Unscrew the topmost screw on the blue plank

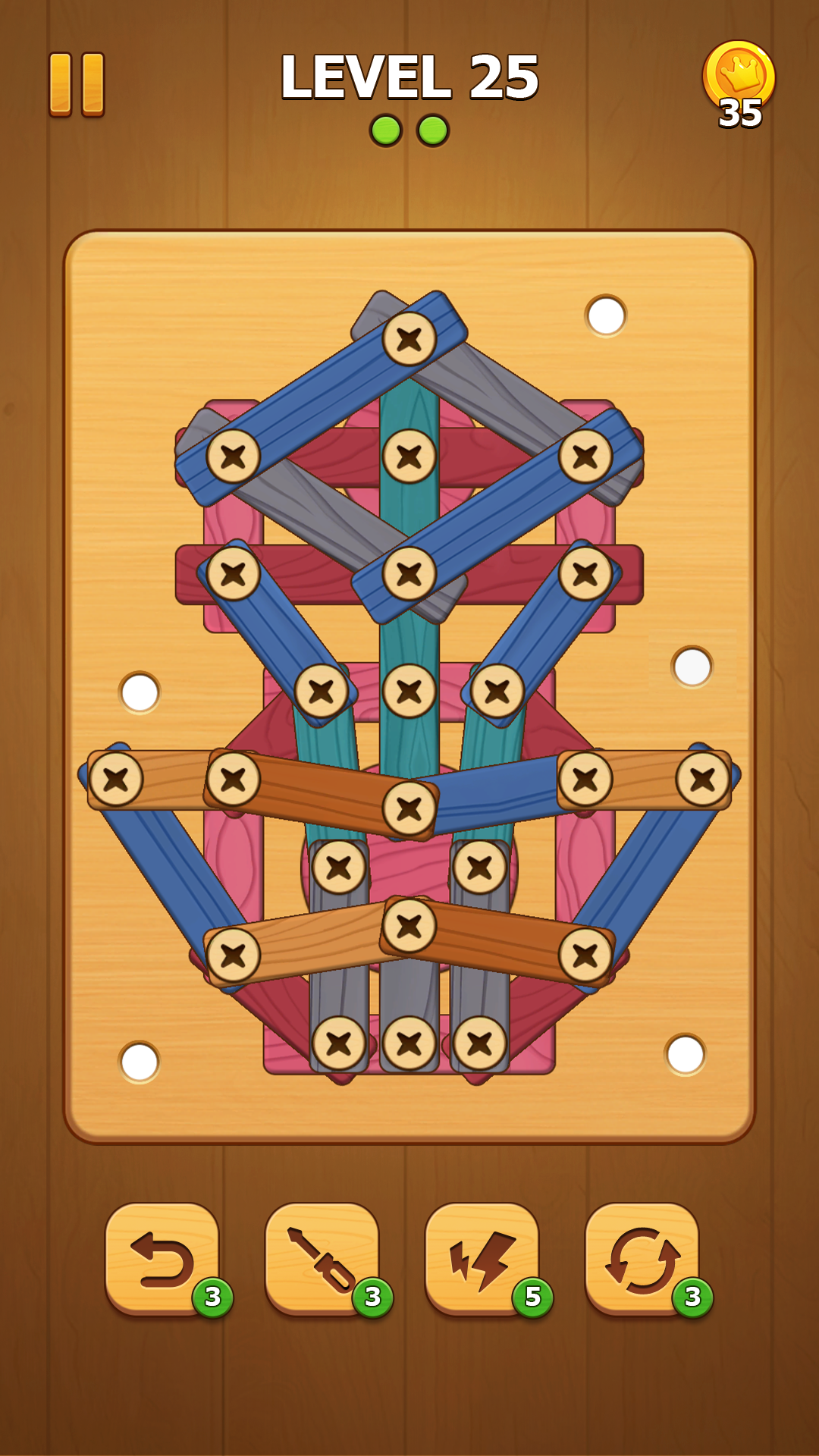click(409, 339)
